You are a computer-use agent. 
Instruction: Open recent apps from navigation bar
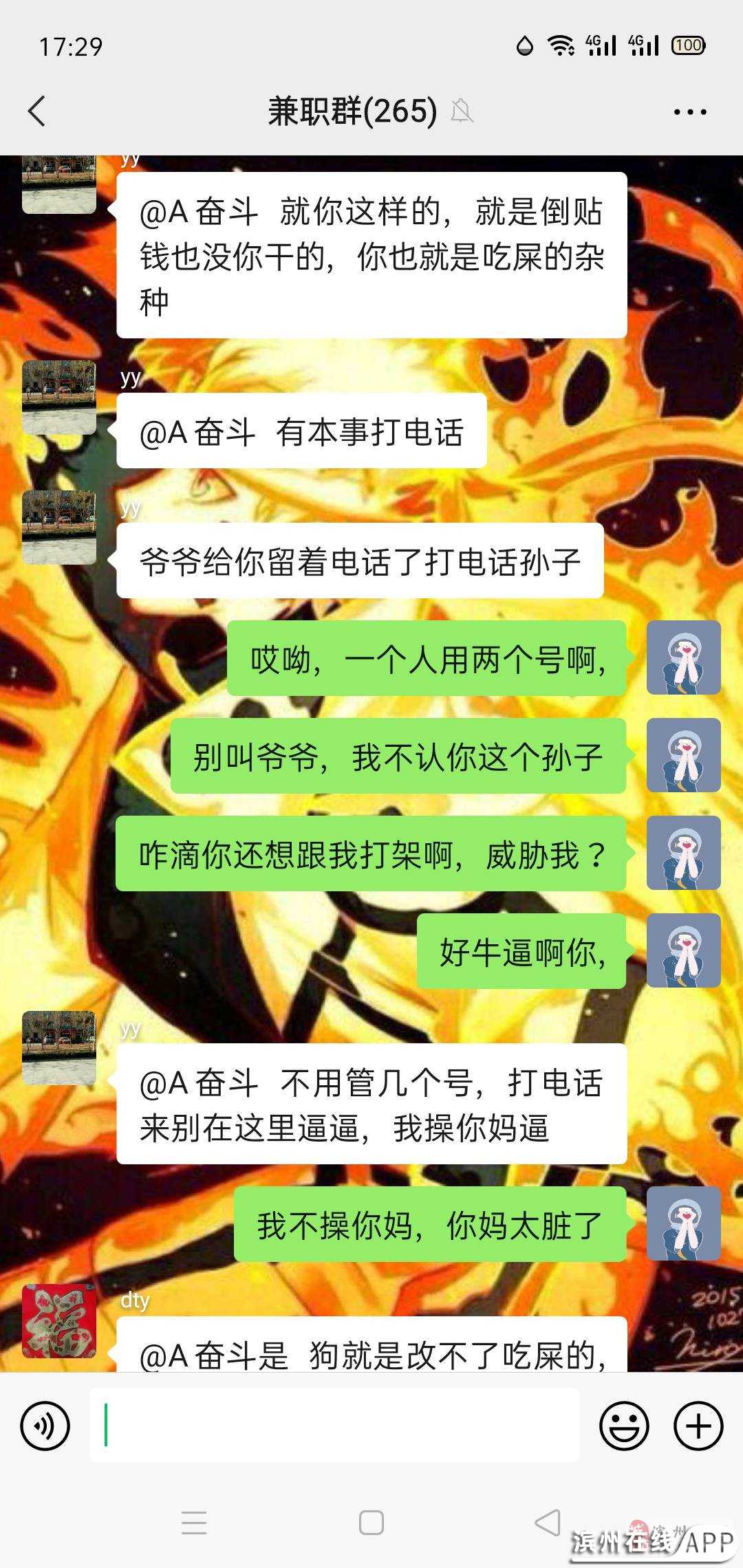pyautogui.click(x=194, y=1523)
